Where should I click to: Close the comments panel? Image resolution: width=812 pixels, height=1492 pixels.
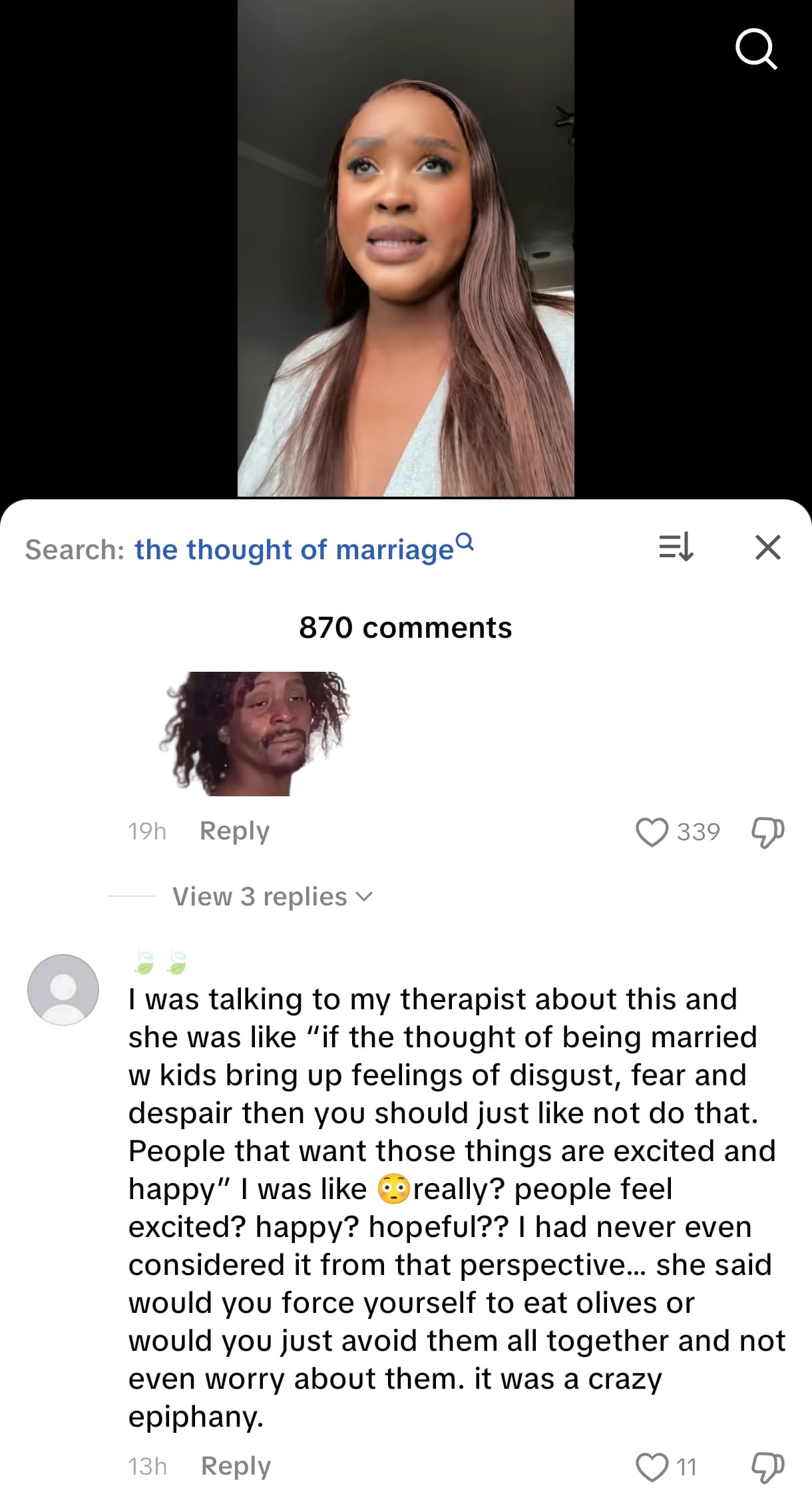767,548
